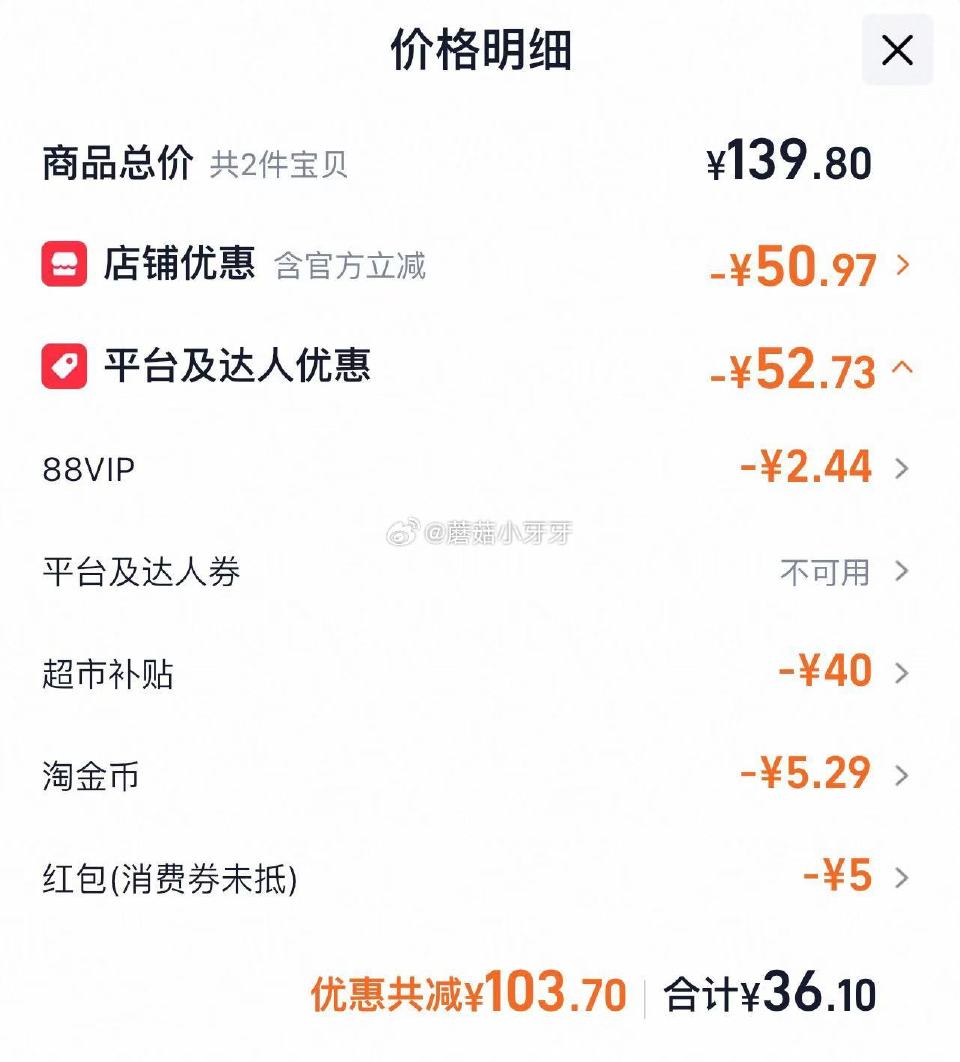Click the red tag icon beside 平台及达人优惠
Viewport: 960px width, 1062px height.
(64, 364)
